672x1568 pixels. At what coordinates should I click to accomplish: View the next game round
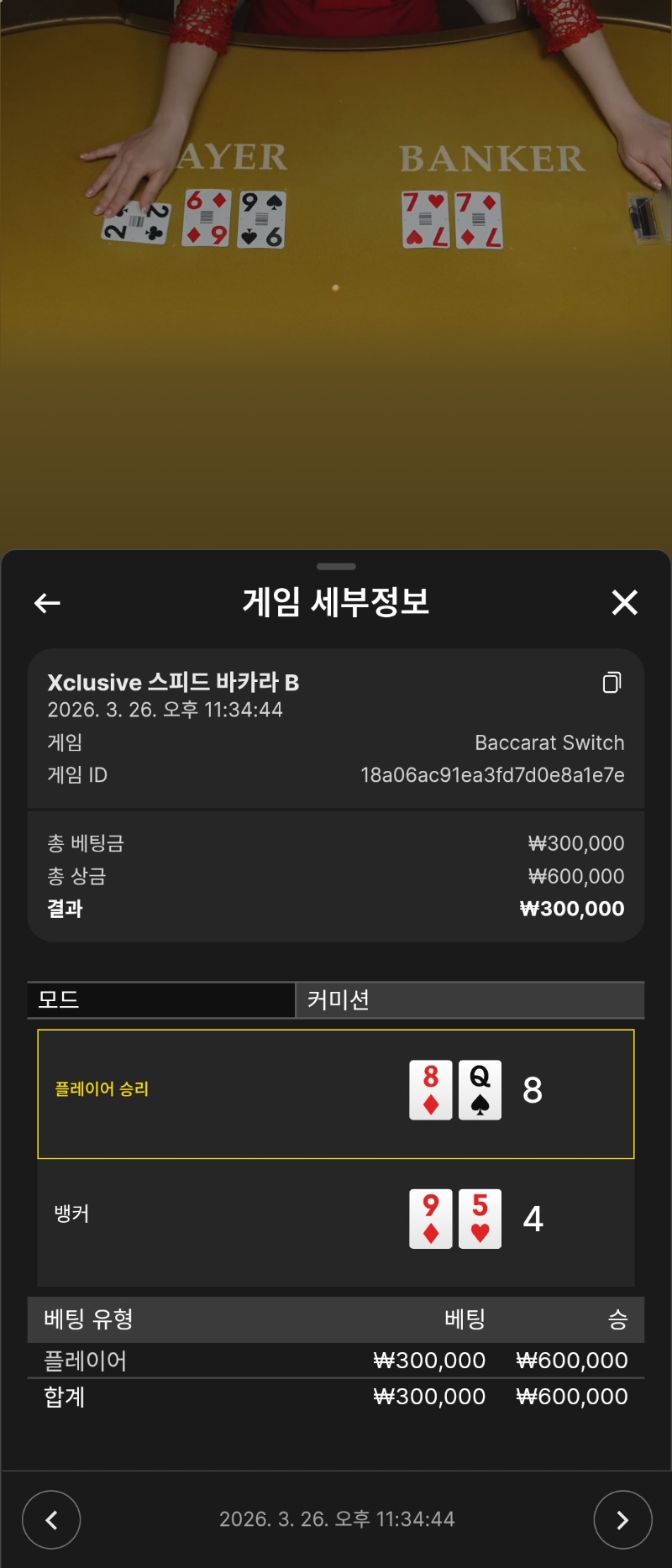pyautogui.click(x=622, y=1519)
